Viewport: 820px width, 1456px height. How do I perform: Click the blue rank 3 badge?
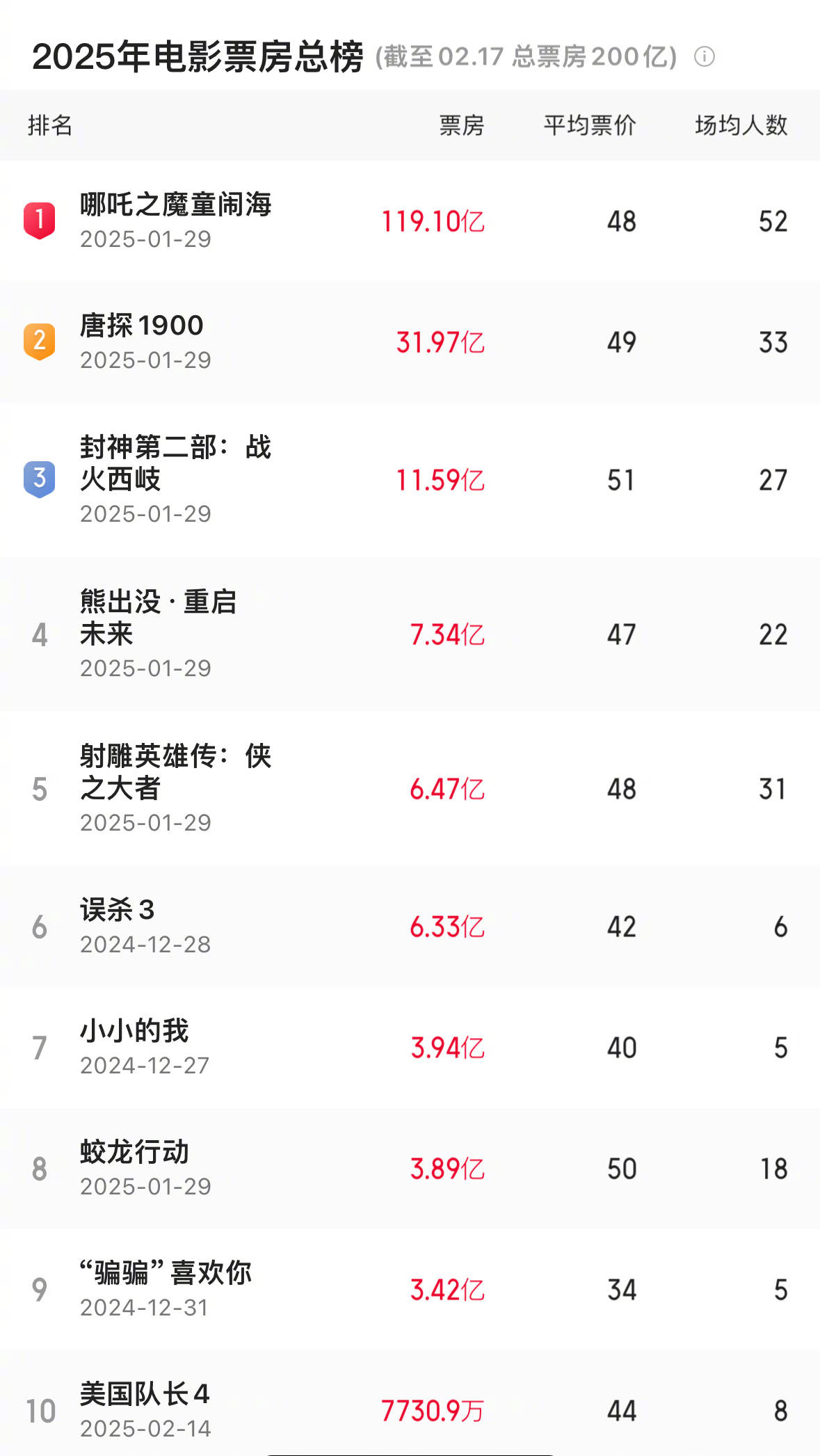(40, 479)
